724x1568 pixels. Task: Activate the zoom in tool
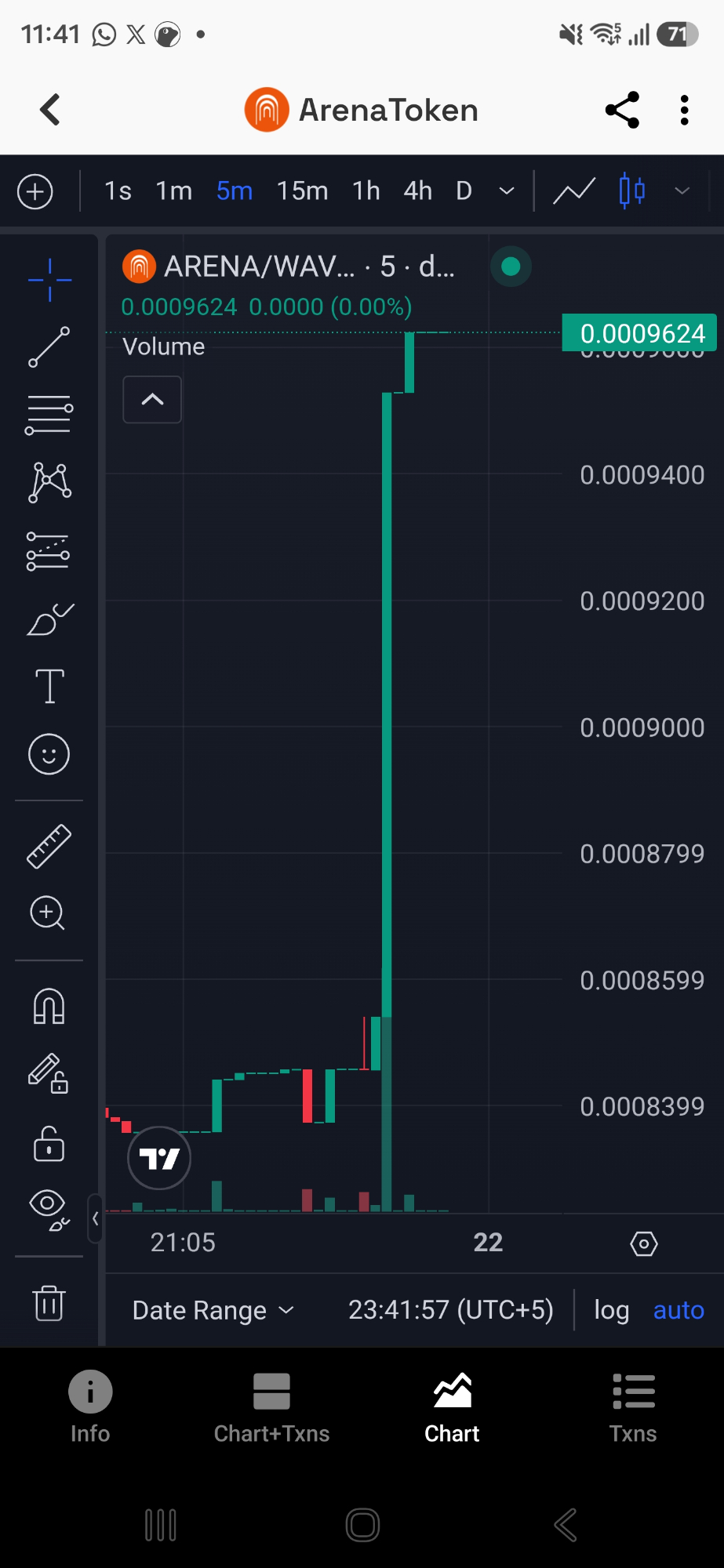click(x=48, y=913)
